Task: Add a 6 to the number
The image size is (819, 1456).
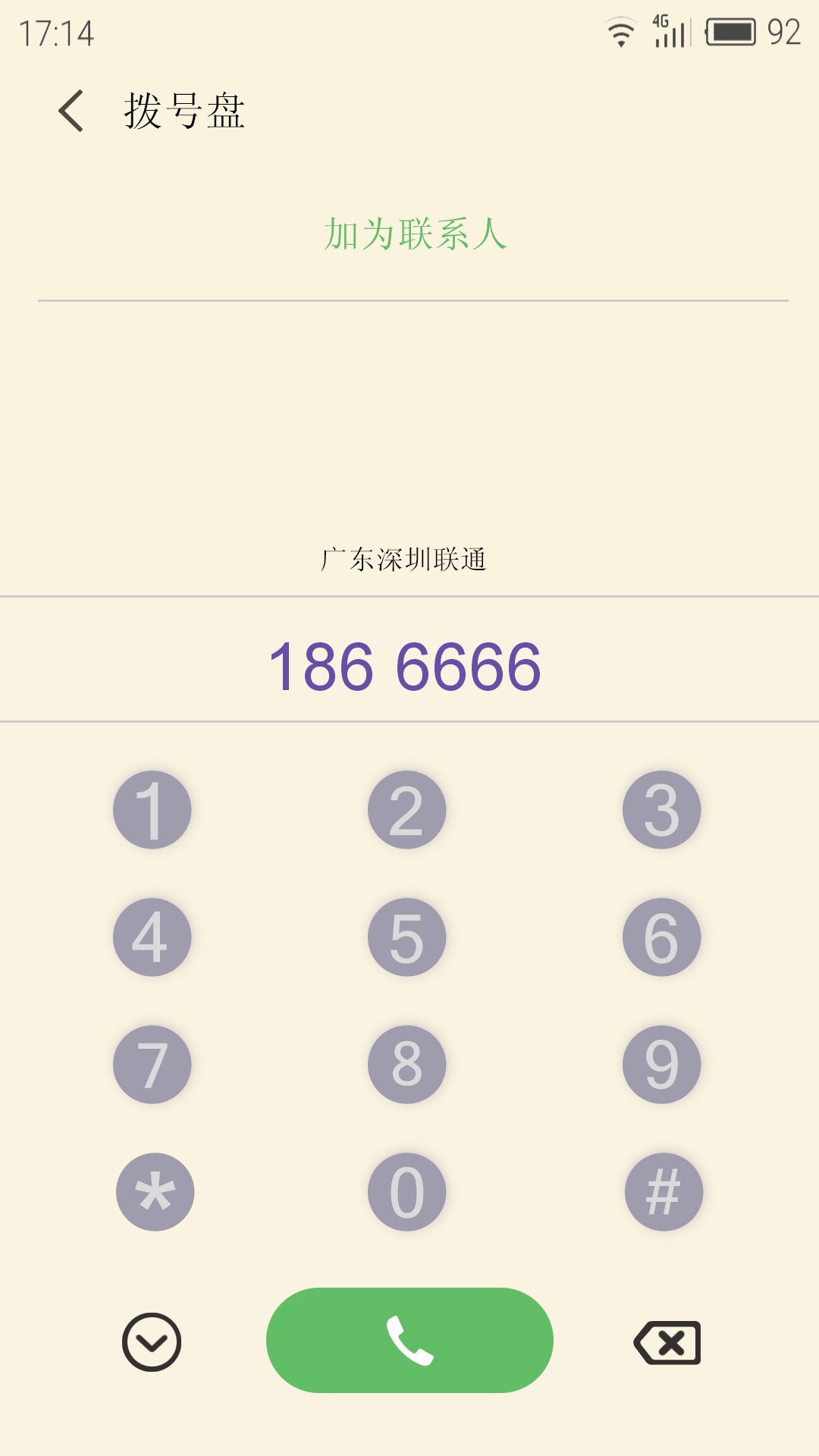Action: (x=662, y=937)
